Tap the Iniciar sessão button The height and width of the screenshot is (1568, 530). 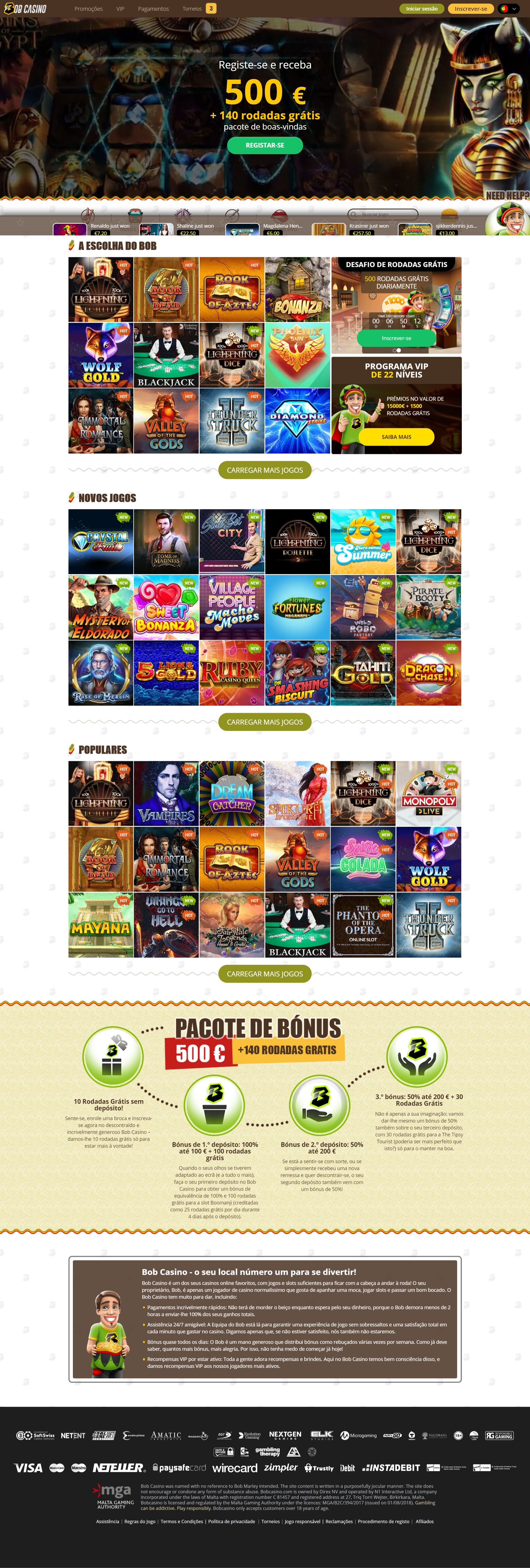[x=421, y=9]
